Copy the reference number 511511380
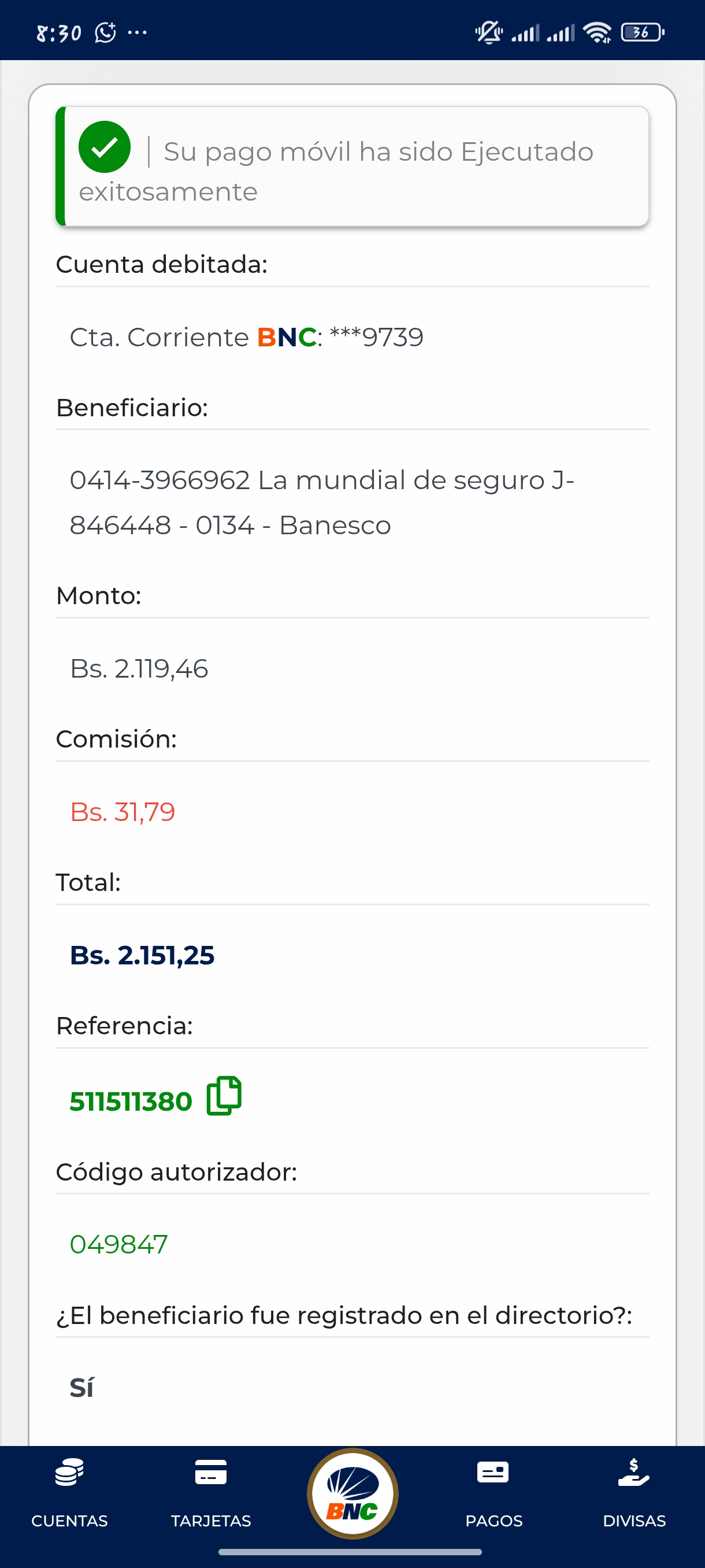Image resolution: width=705 pixels, height=1568 pixels. coord(224,1096)
